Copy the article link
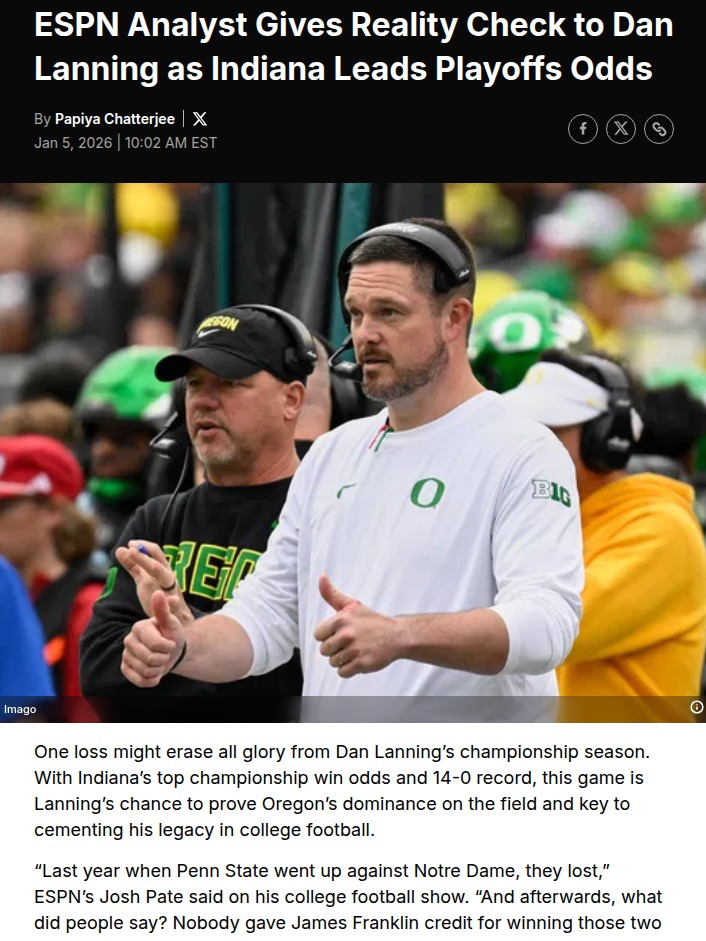 pos(658,129)
